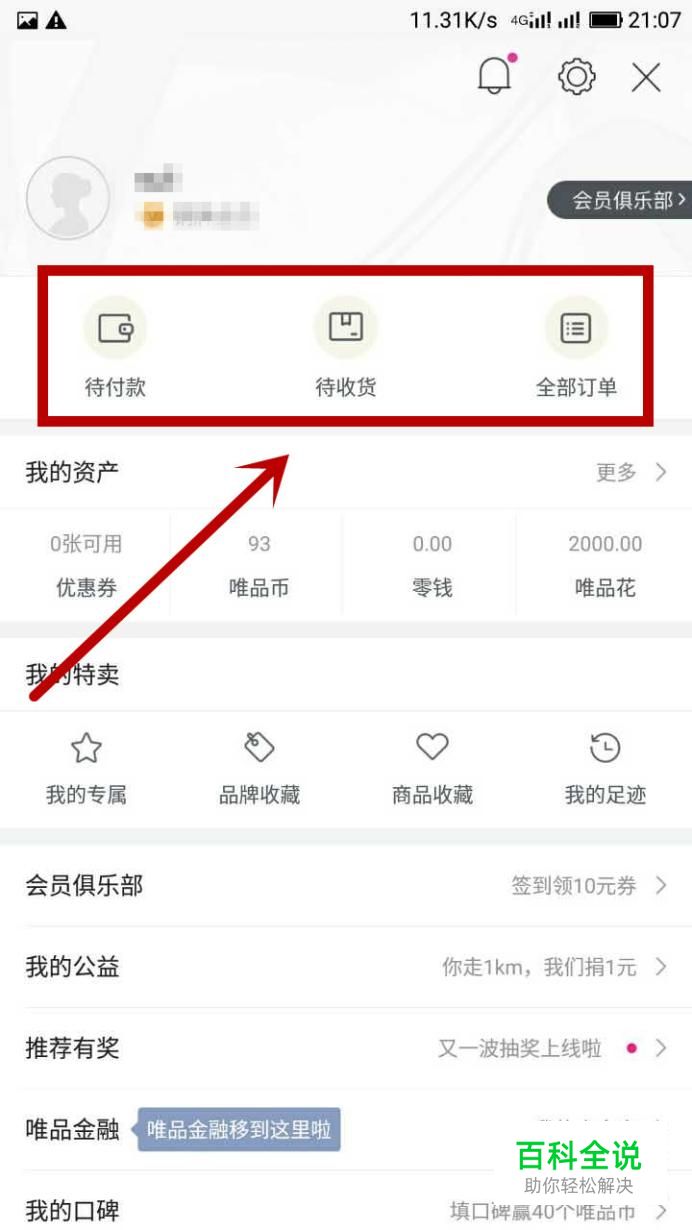
Task: Open 我的专属
Action: [x=86, y=769]
